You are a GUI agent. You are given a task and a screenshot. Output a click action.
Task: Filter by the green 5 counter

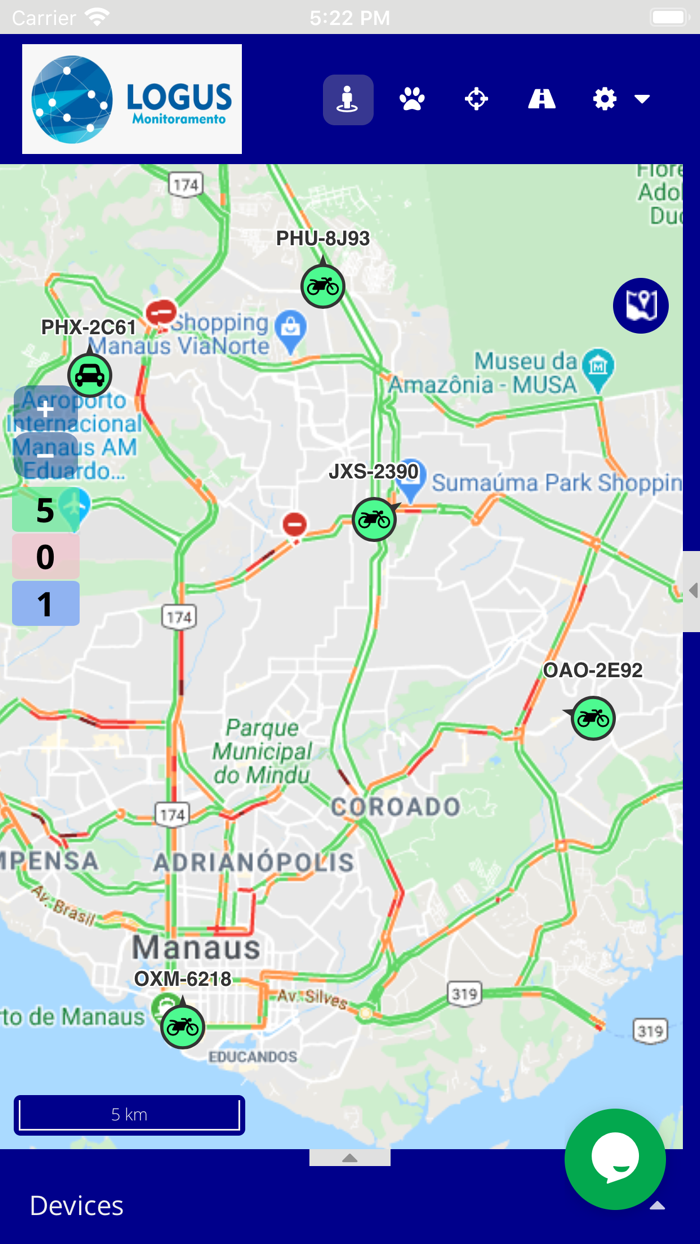click(x=45, y=510)
